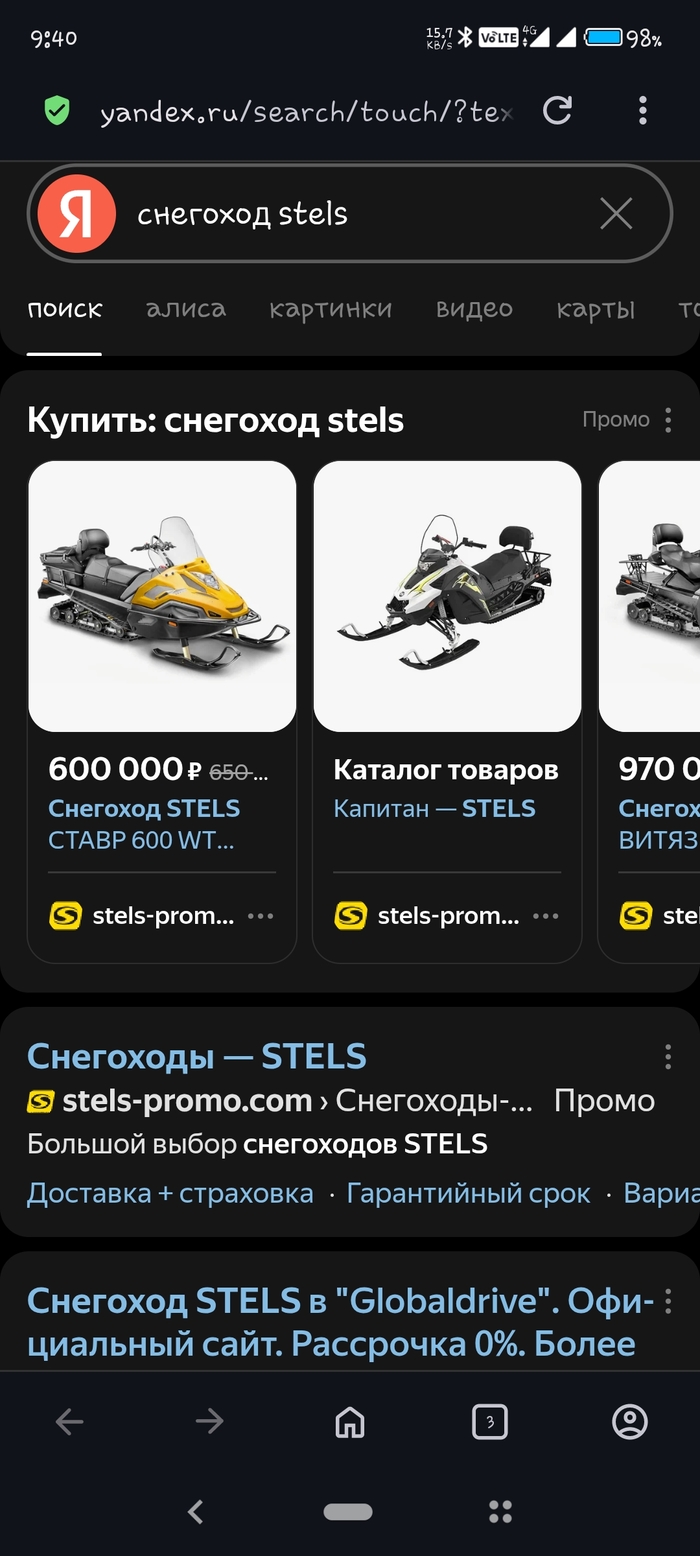Go to the browser home page
This screenshot has width=700, height=1556.
point(350,1421)
